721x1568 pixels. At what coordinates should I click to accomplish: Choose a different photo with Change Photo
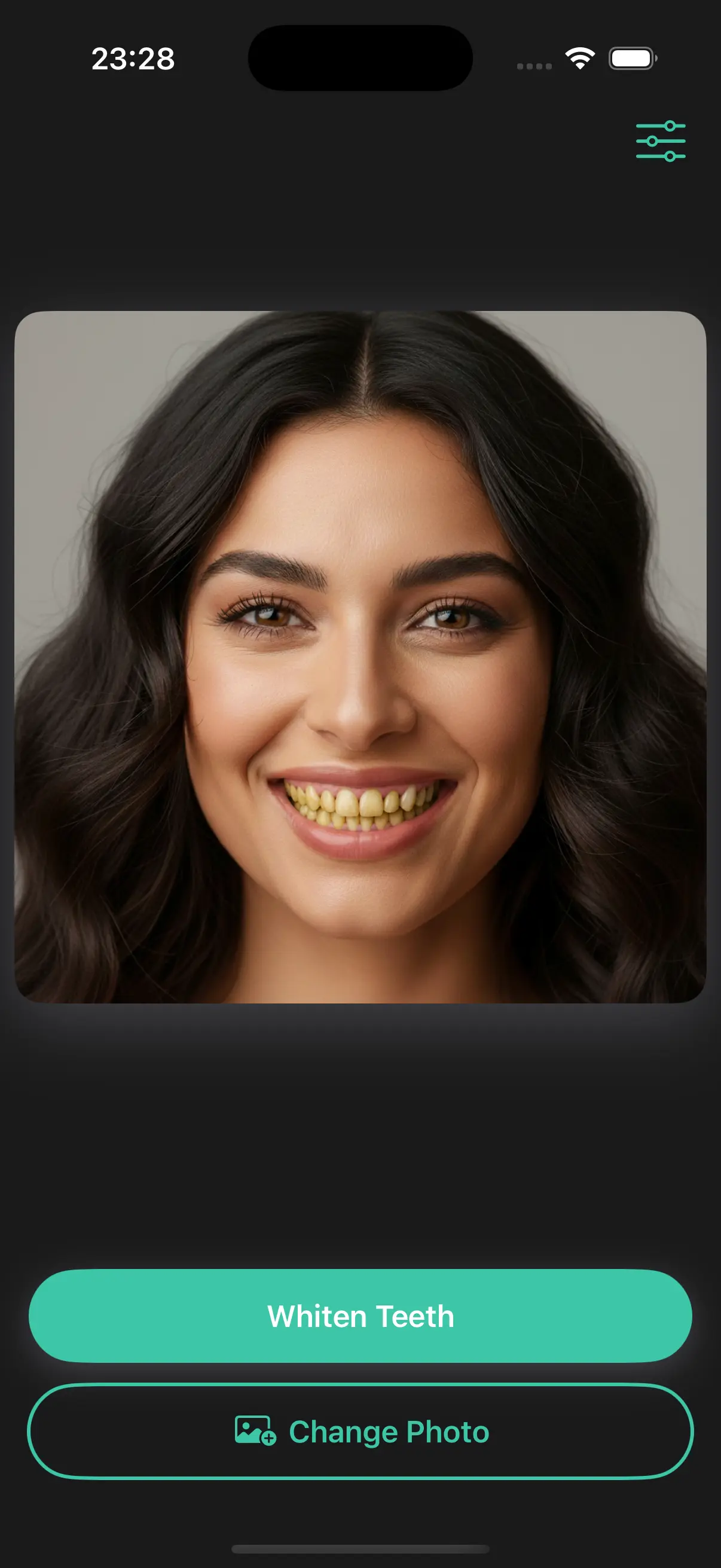[x=360, y=1432]
